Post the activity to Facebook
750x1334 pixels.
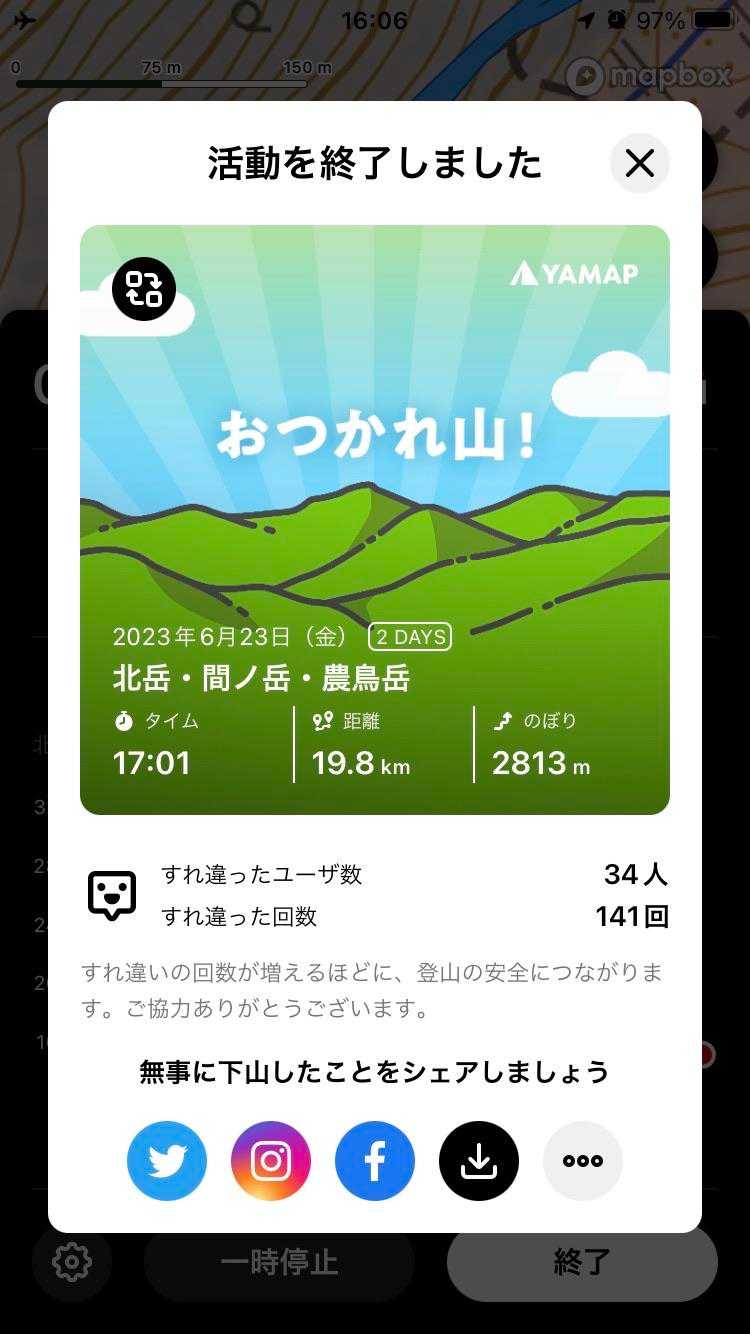(375, 1161)
